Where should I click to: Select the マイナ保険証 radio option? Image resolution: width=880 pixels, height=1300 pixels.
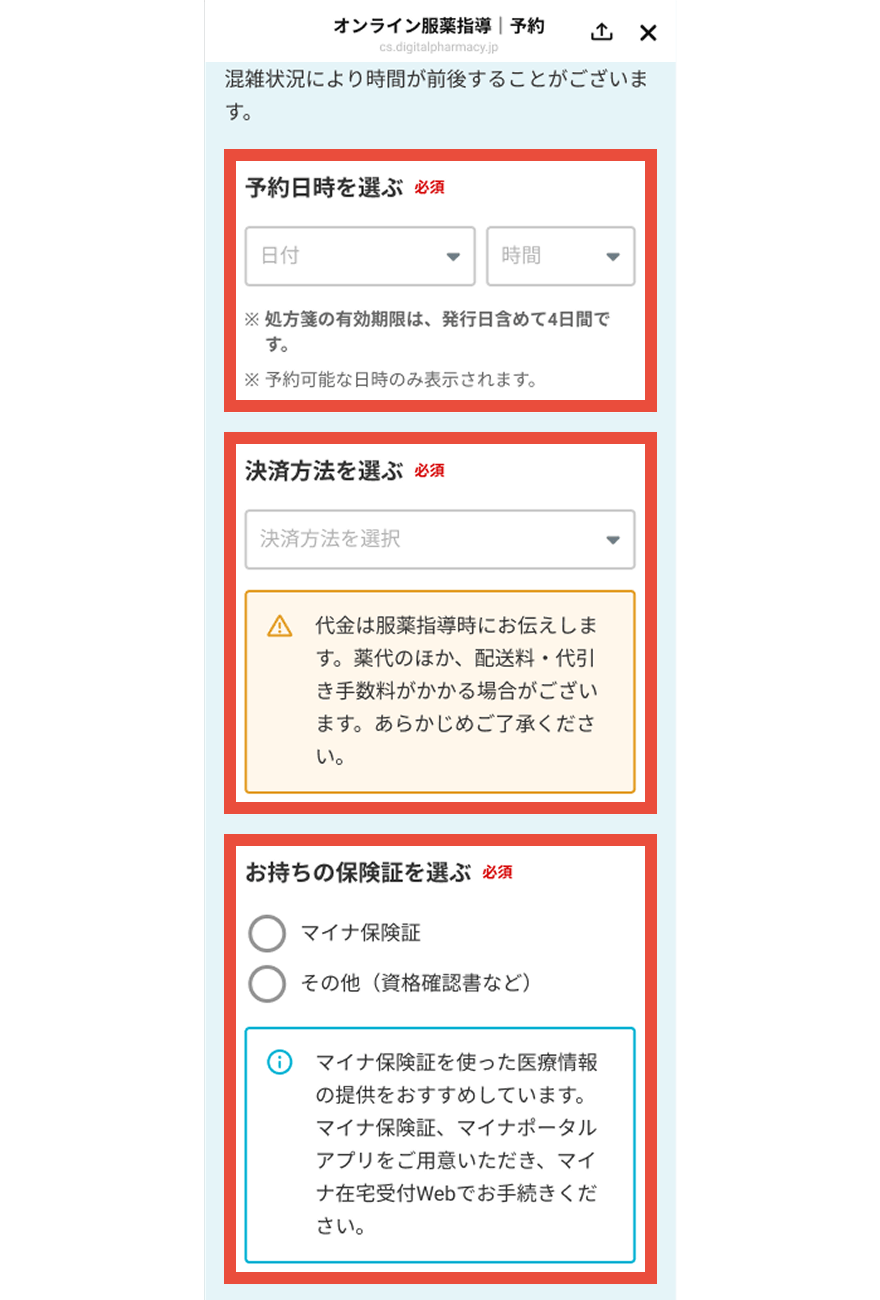pyautogui.click(x=267, y=933)
